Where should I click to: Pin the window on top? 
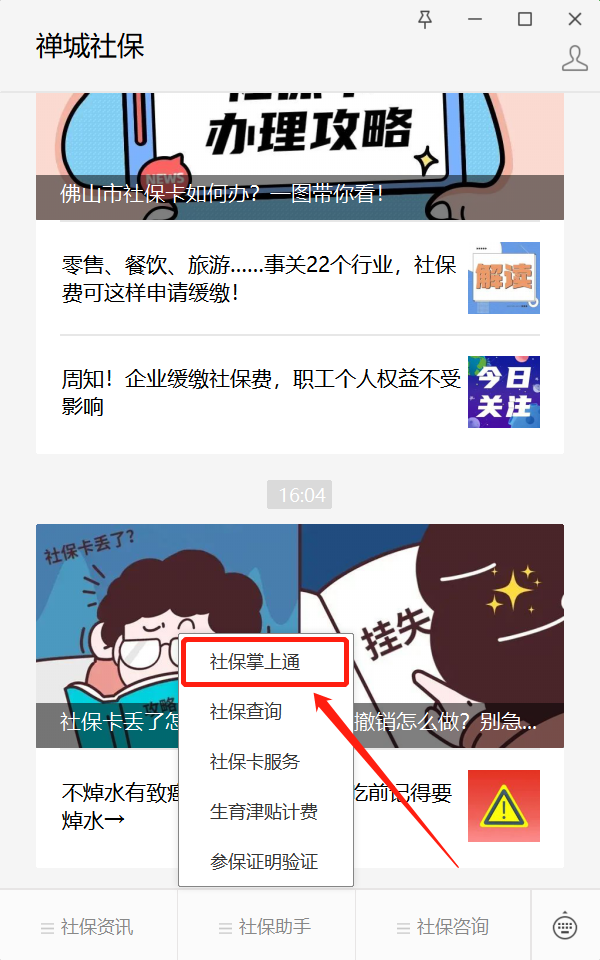coord(424,20)
